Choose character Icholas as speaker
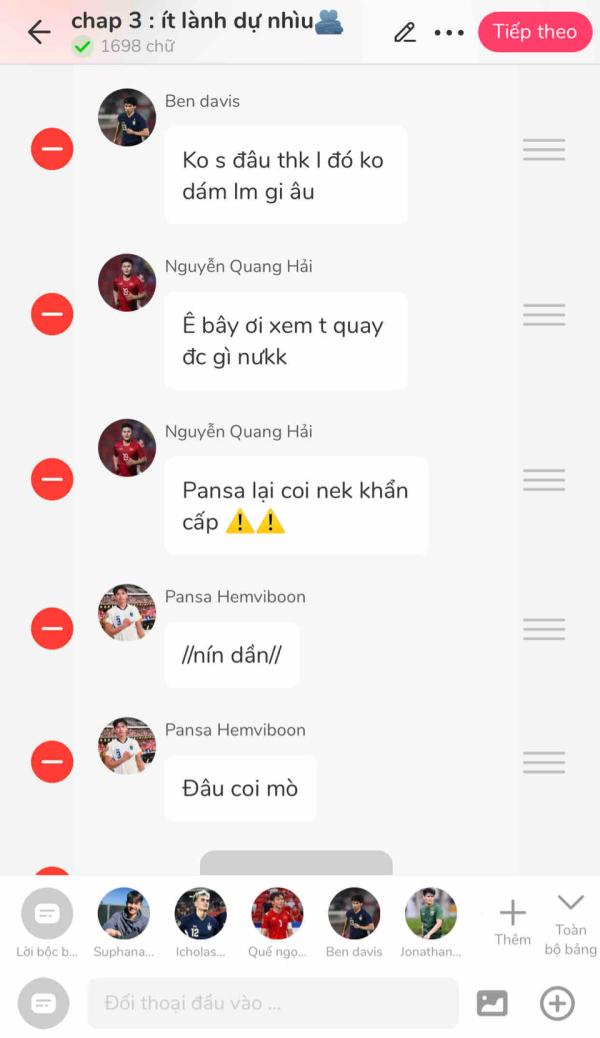Screen dimensions: 600x1038 pos(201,914)
